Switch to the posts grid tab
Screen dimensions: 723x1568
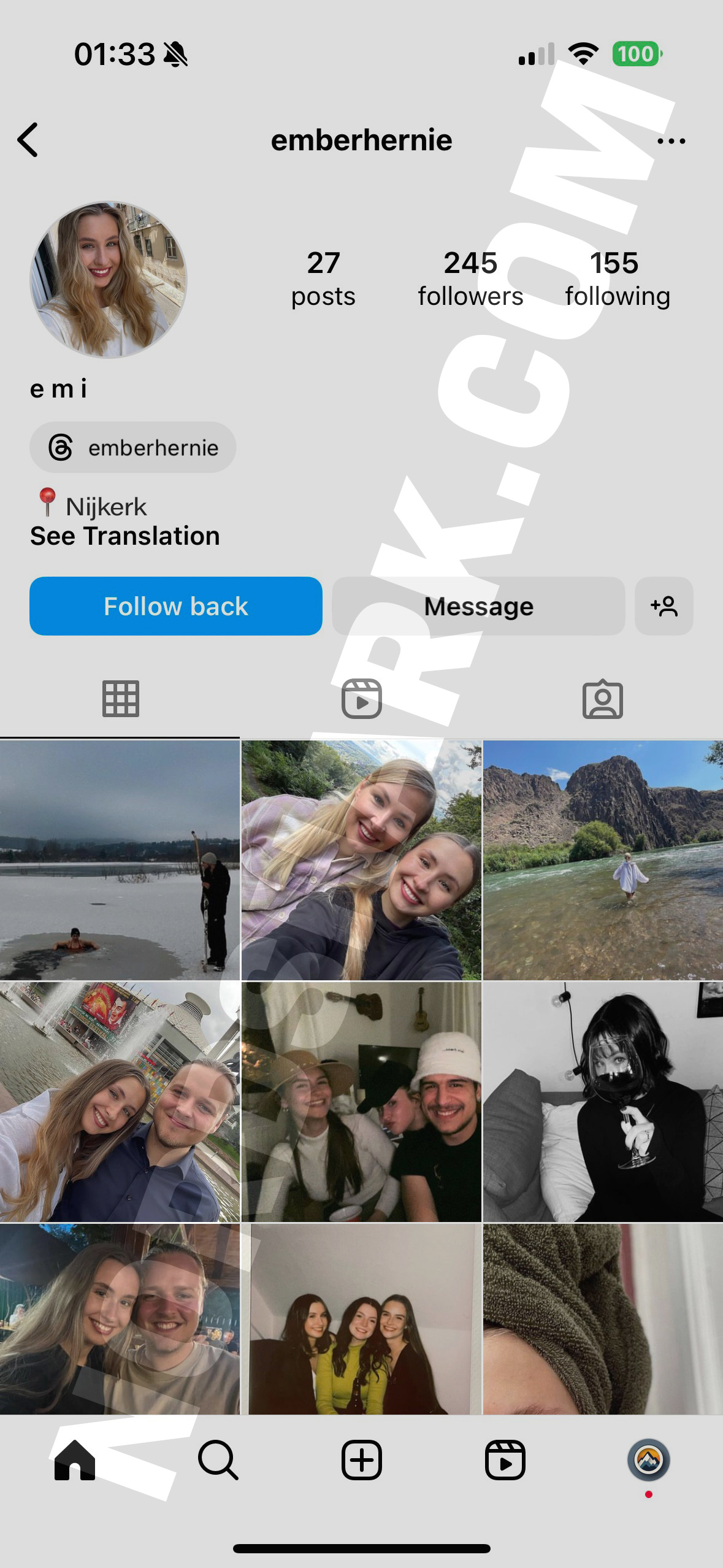(120, 699)
